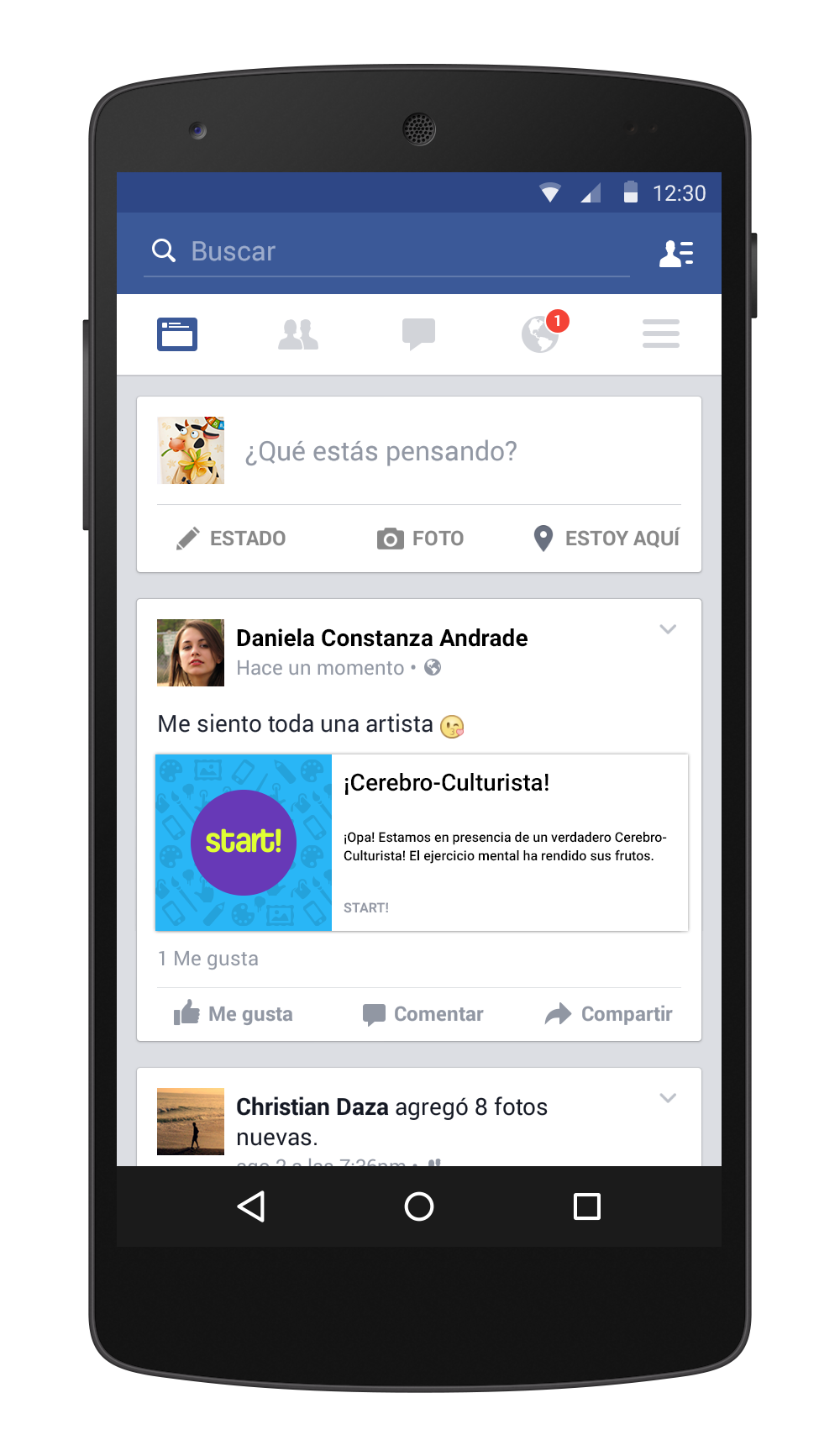Screen dimensions: 840x1456
Task: Switch to the news feed tab
Action: point(177,334)
